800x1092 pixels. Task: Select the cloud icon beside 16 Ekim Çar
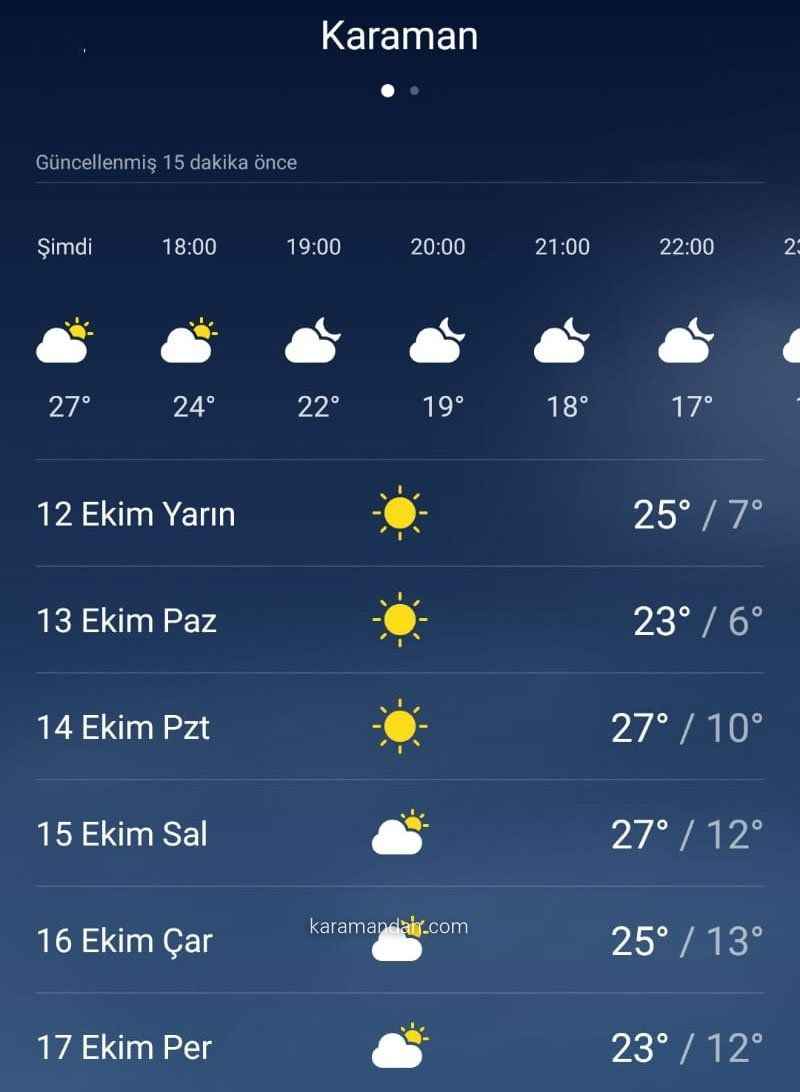[400, 945]
